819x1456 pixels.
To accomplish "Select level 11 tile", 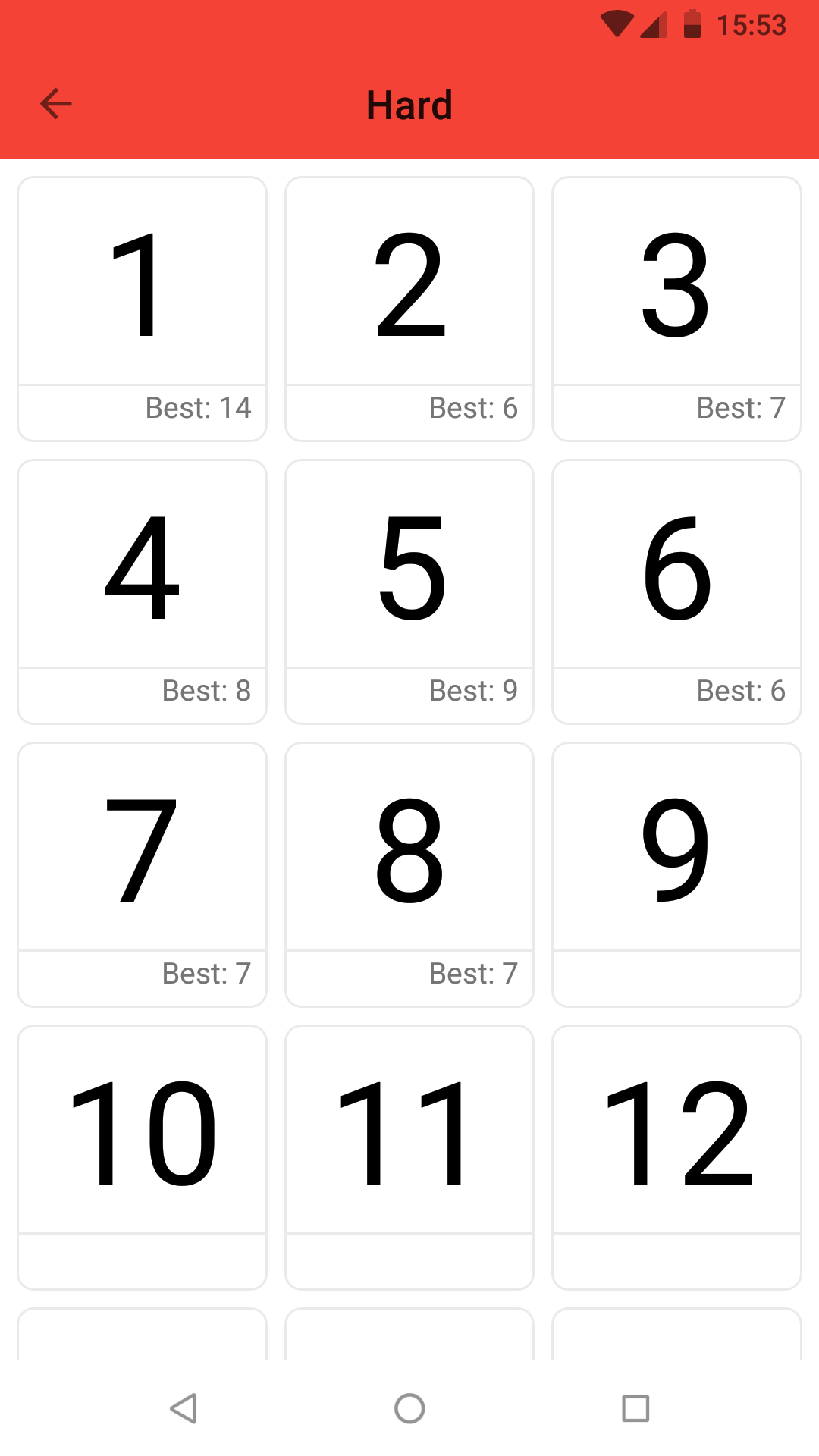I will click(409, 1156).
